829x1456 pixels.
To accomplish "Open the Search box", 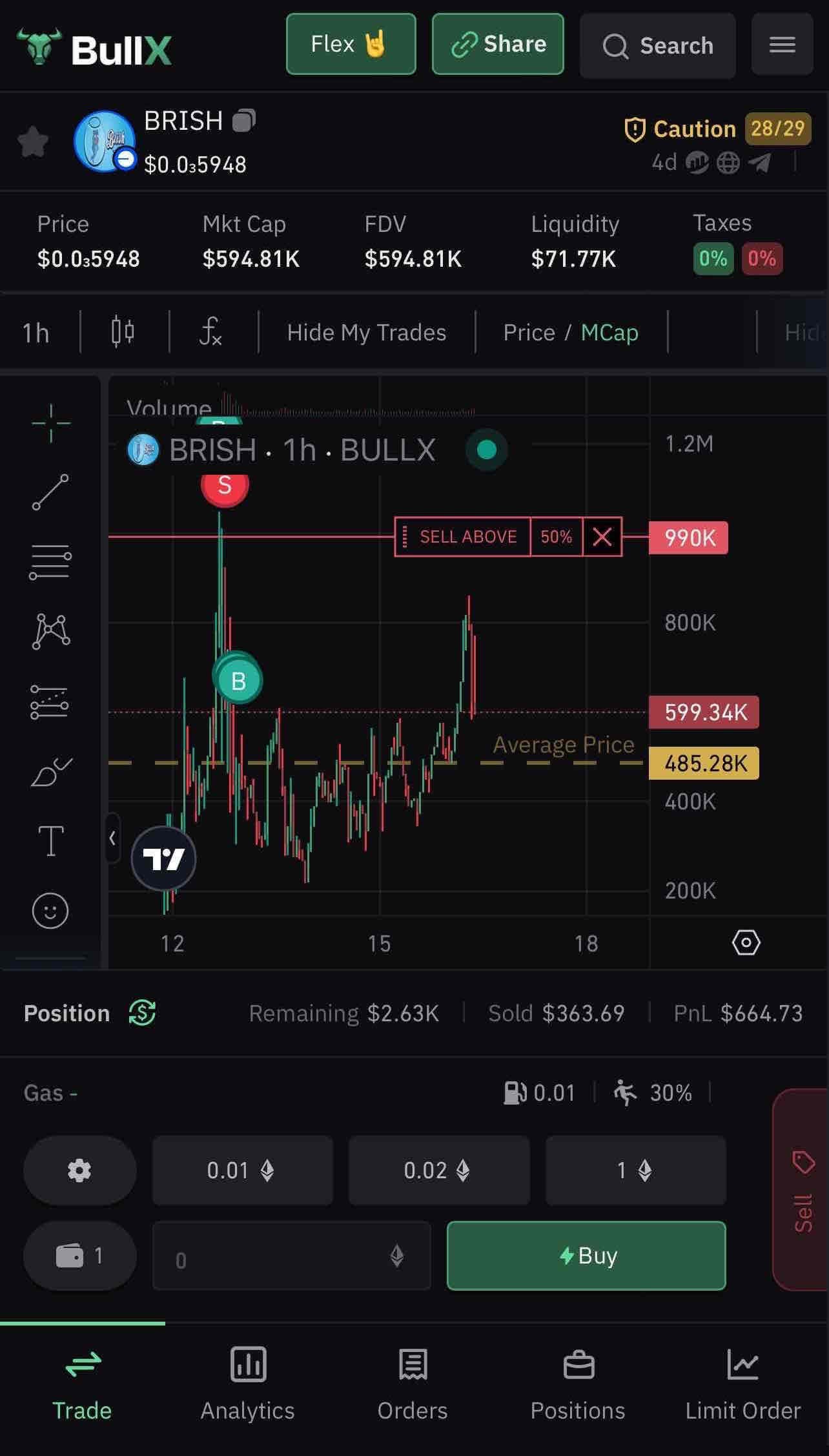I will [657, 46].
